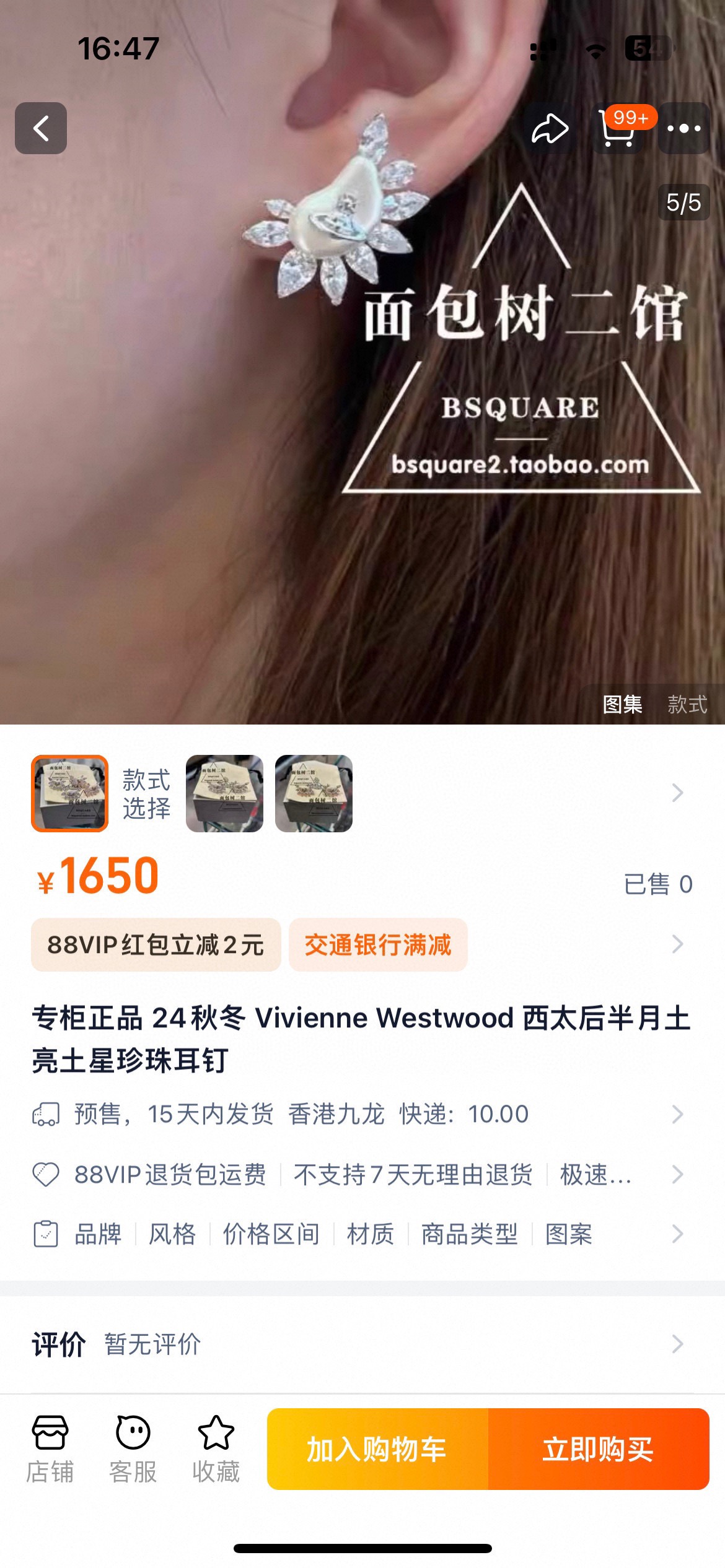Choose the third style thumbnail

(314, 793)
